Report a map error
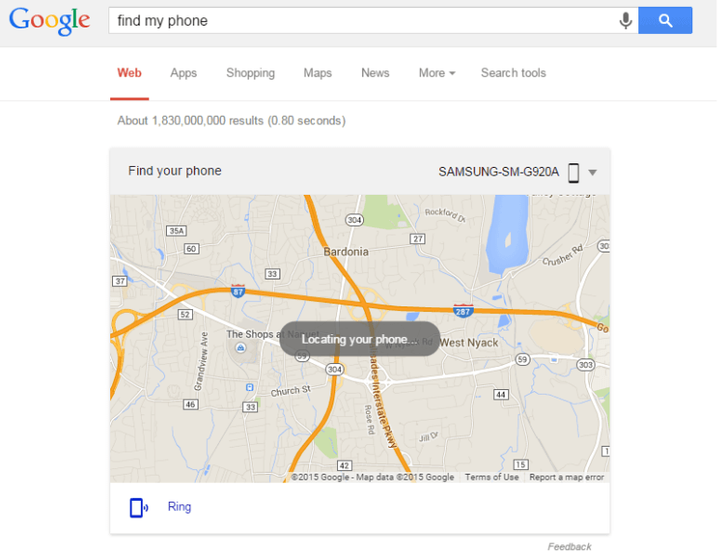This screenshot has width=728, height=558. [x=567, y=477]
